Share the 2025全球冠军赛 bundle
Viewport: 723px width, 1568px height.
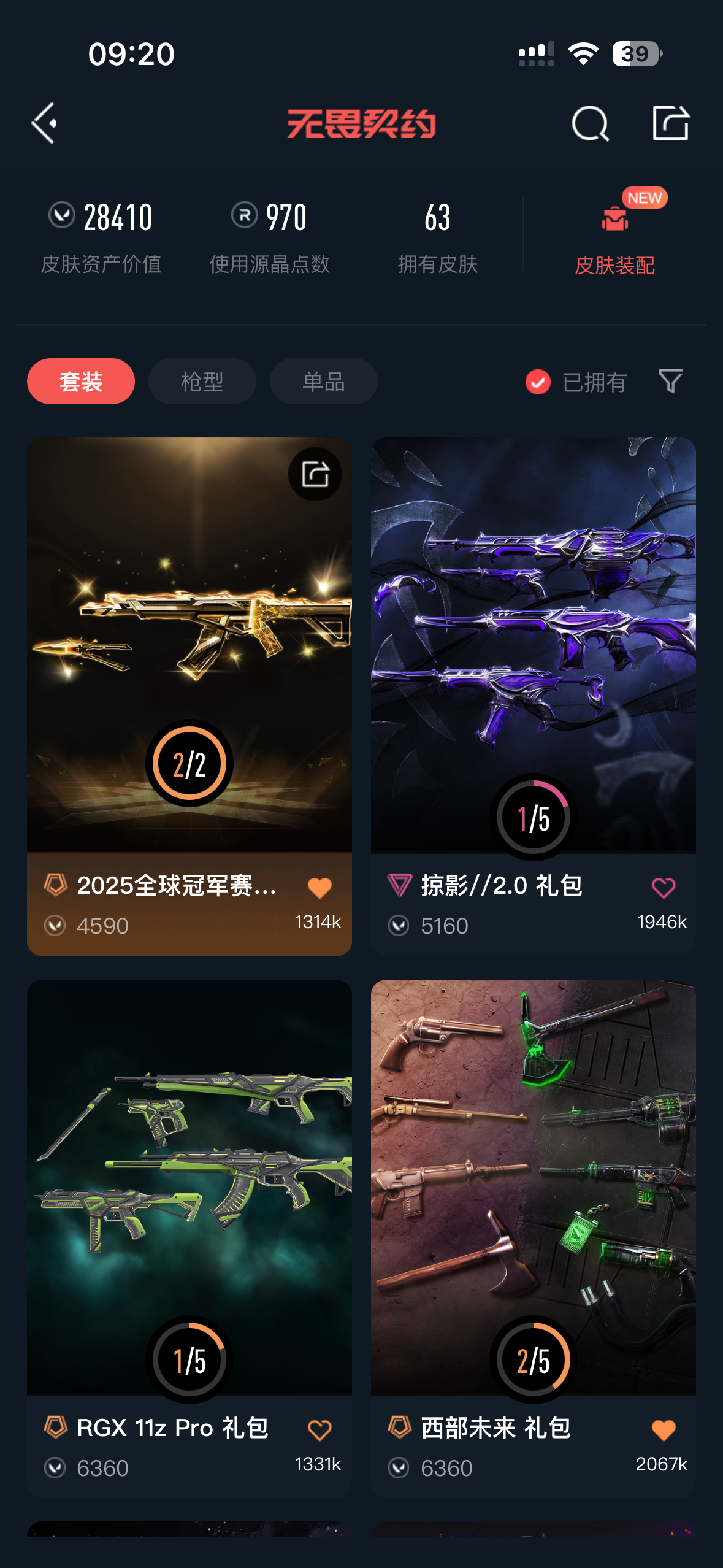click(315, 474)
